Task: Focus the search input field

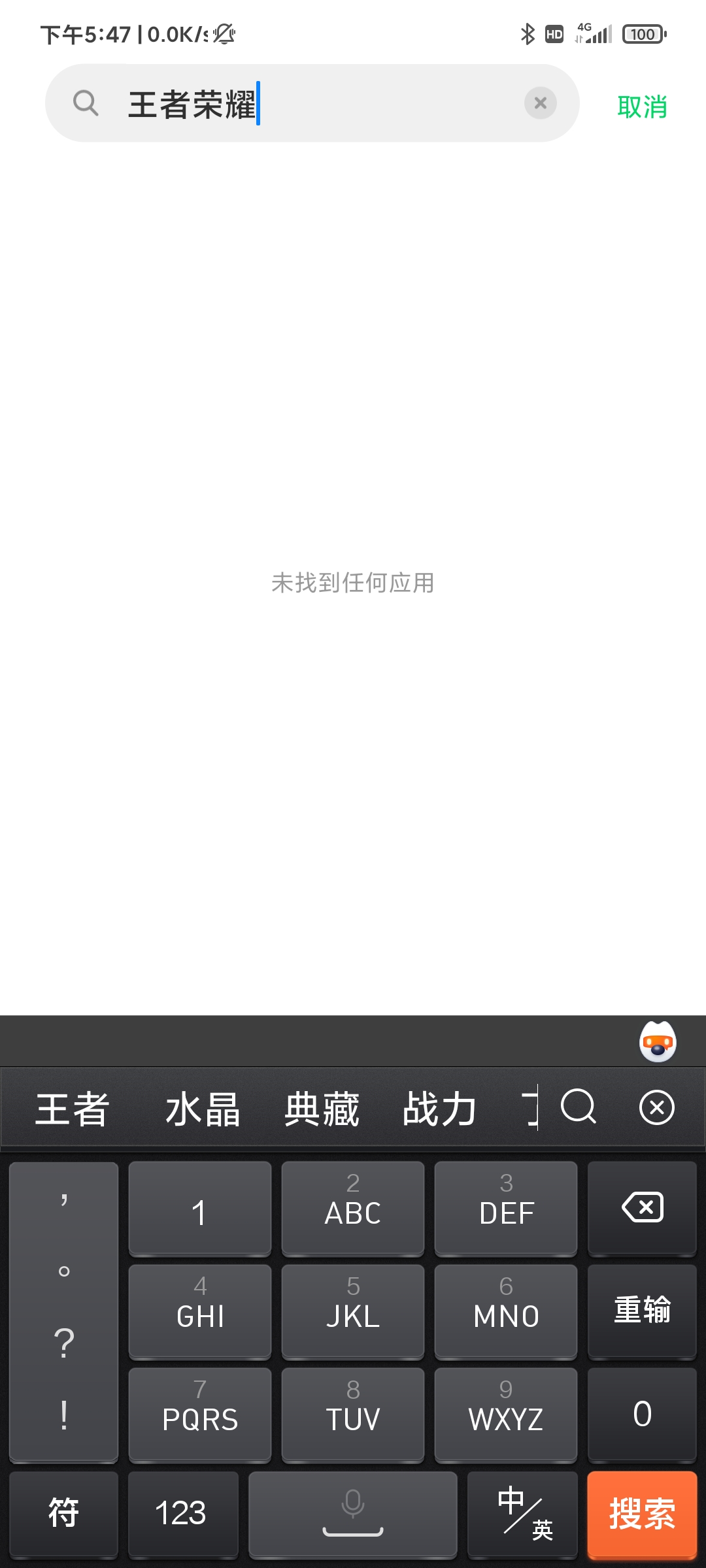Action: [312, 103]
